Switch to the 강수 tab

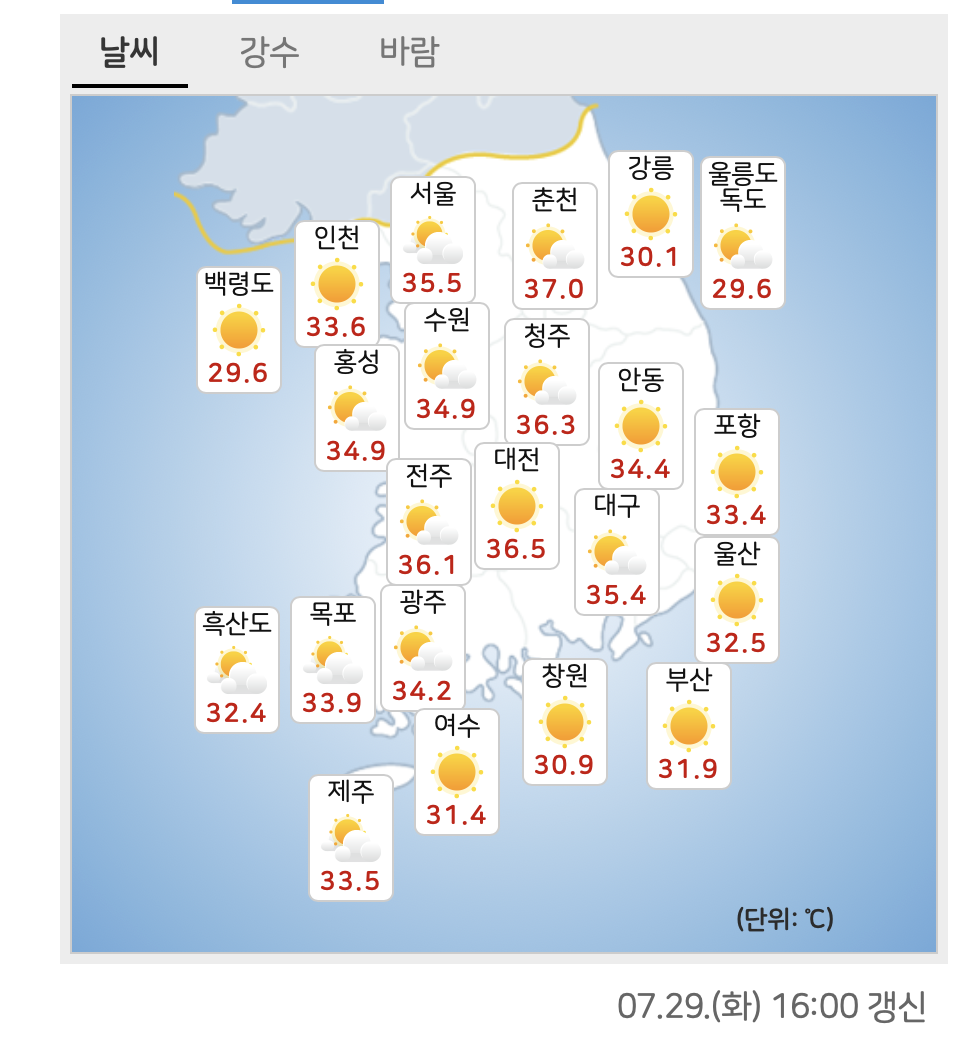[x=269, y=52]
